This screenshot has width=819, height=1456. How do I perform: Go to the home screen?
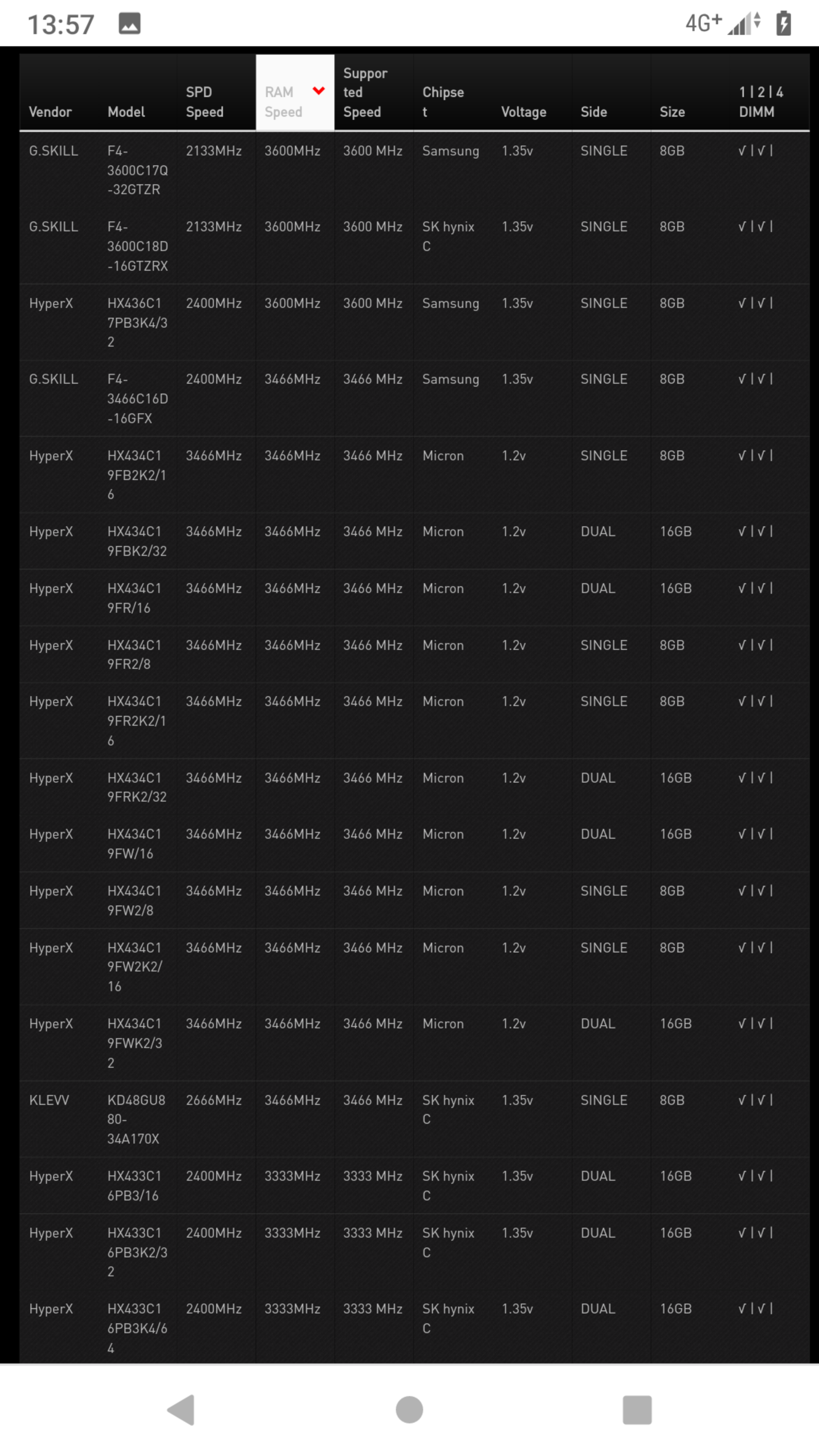(409, 1410)
